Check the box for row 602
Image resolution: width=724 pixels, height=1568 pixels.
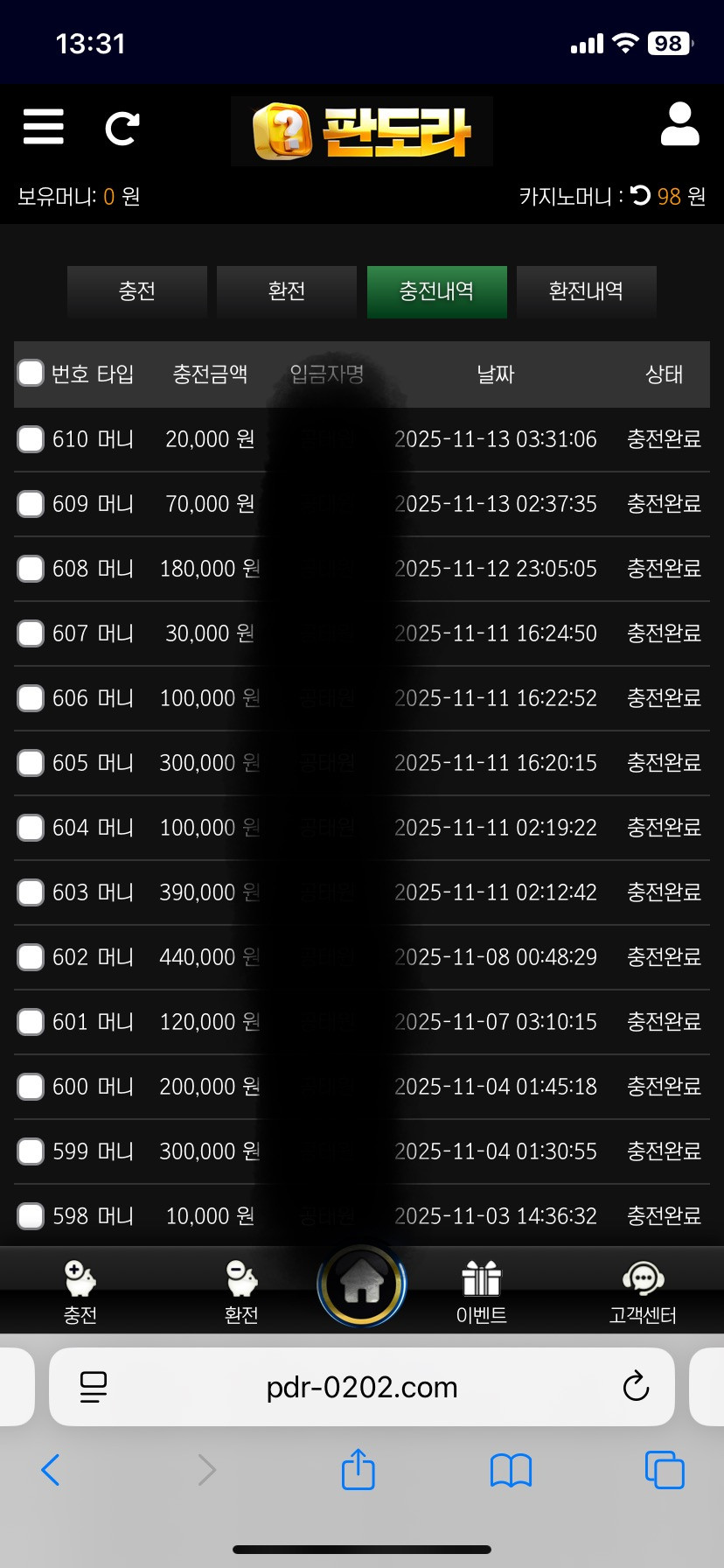31,957
